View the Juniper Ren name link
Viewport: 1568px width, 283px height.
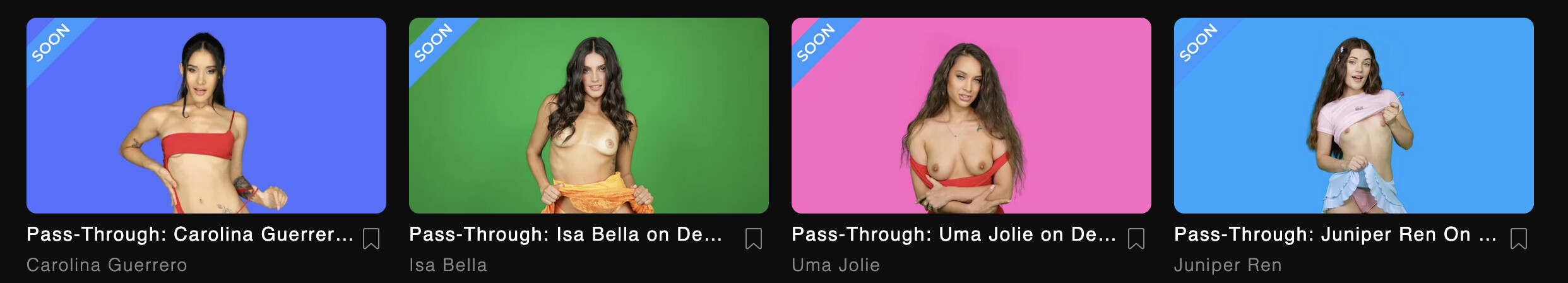click(x=1228, y=265)
